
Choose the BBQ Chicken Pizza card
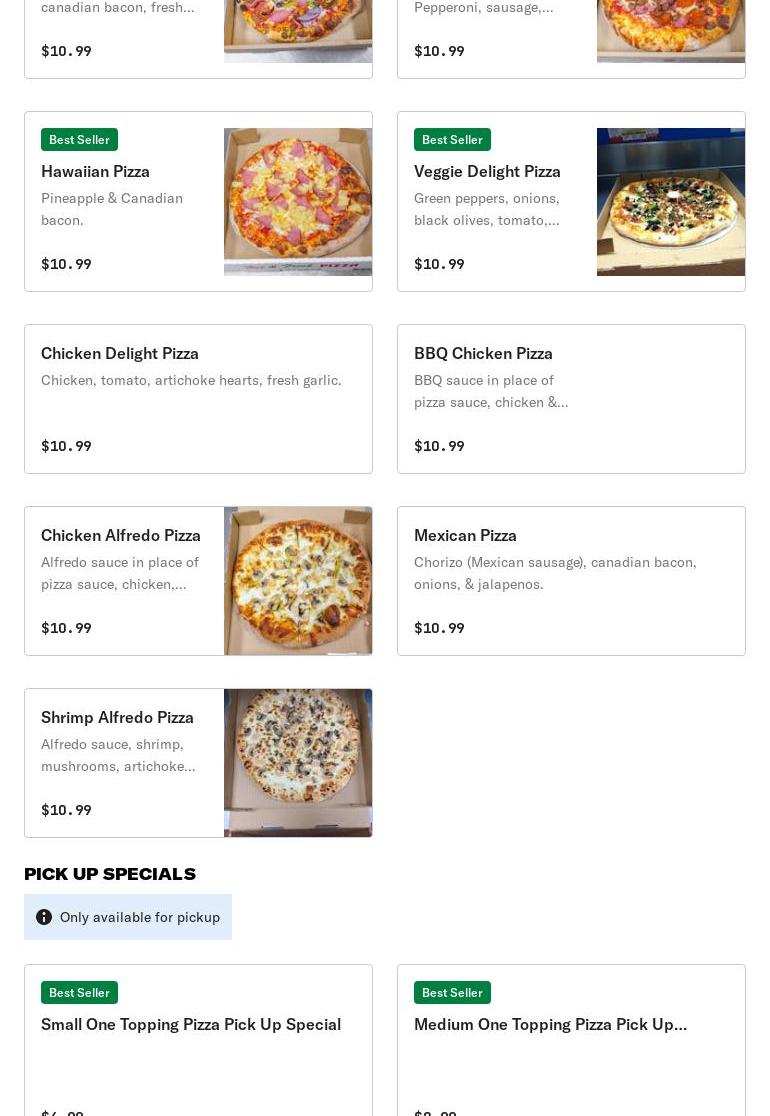click(571, 398)
